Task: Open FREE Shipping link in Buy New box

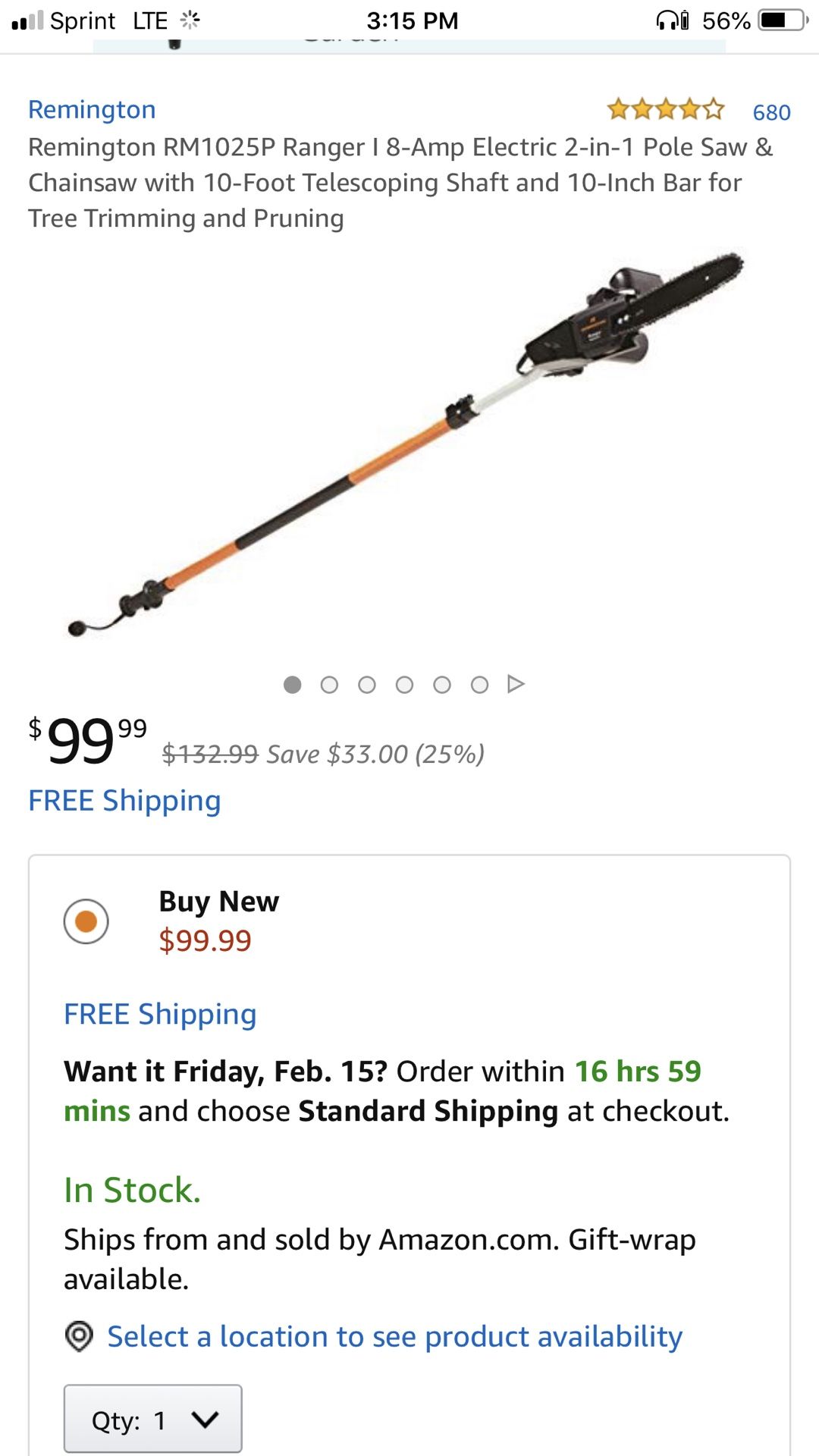Action: (x=160, y=1015)
